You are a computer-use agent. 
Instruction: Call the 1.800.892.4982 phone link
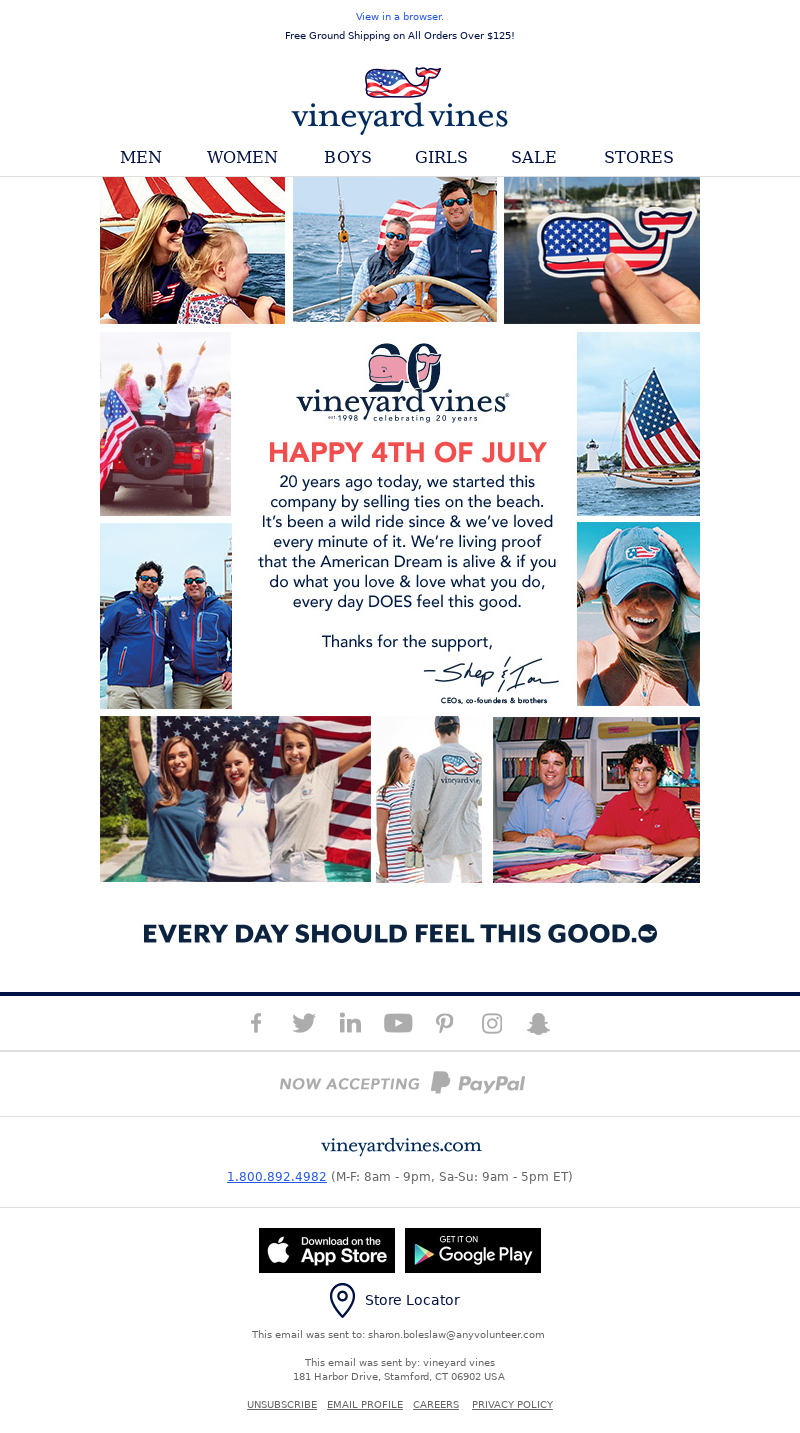[x=277, y=1176]
